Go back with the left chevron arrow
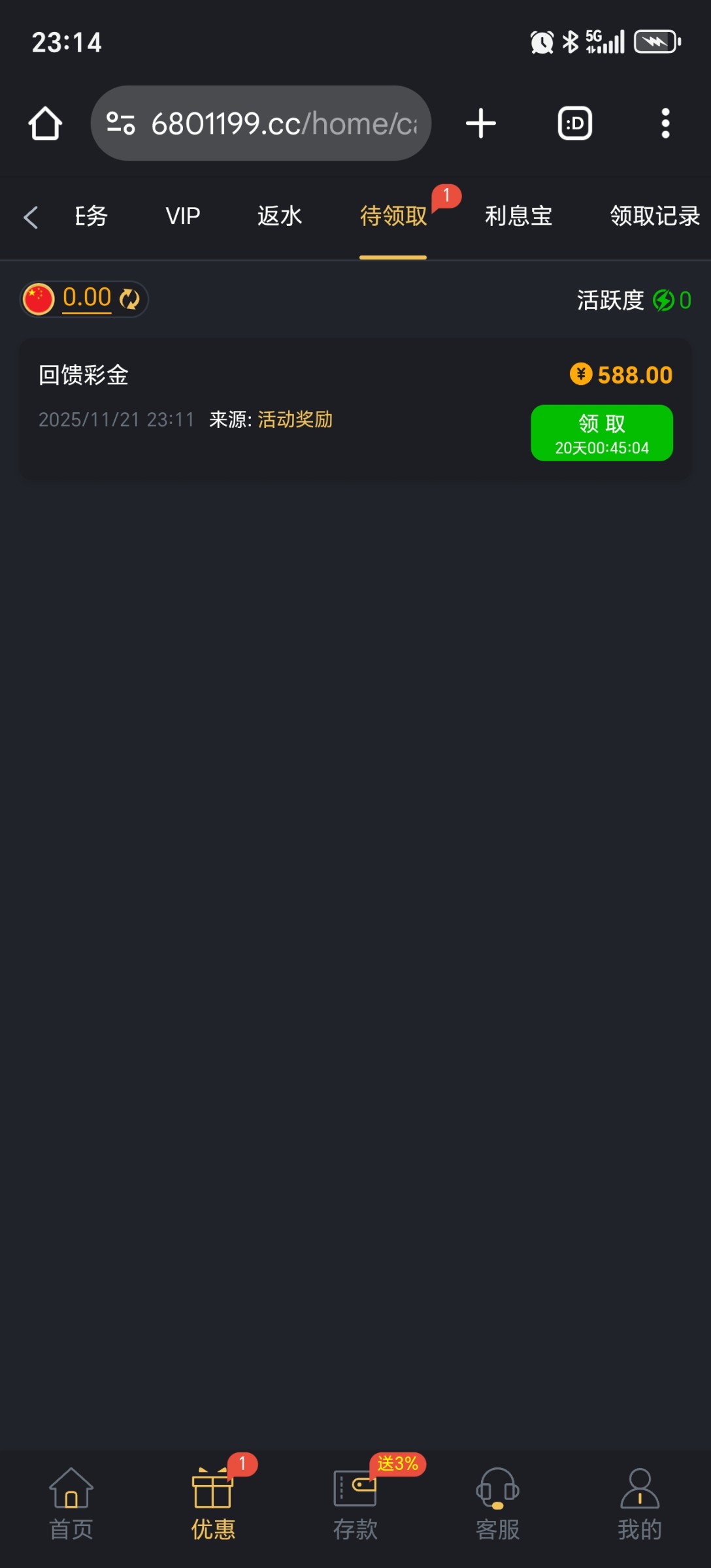The width and height of the screenshot is (711, 1568). point(31,216)
